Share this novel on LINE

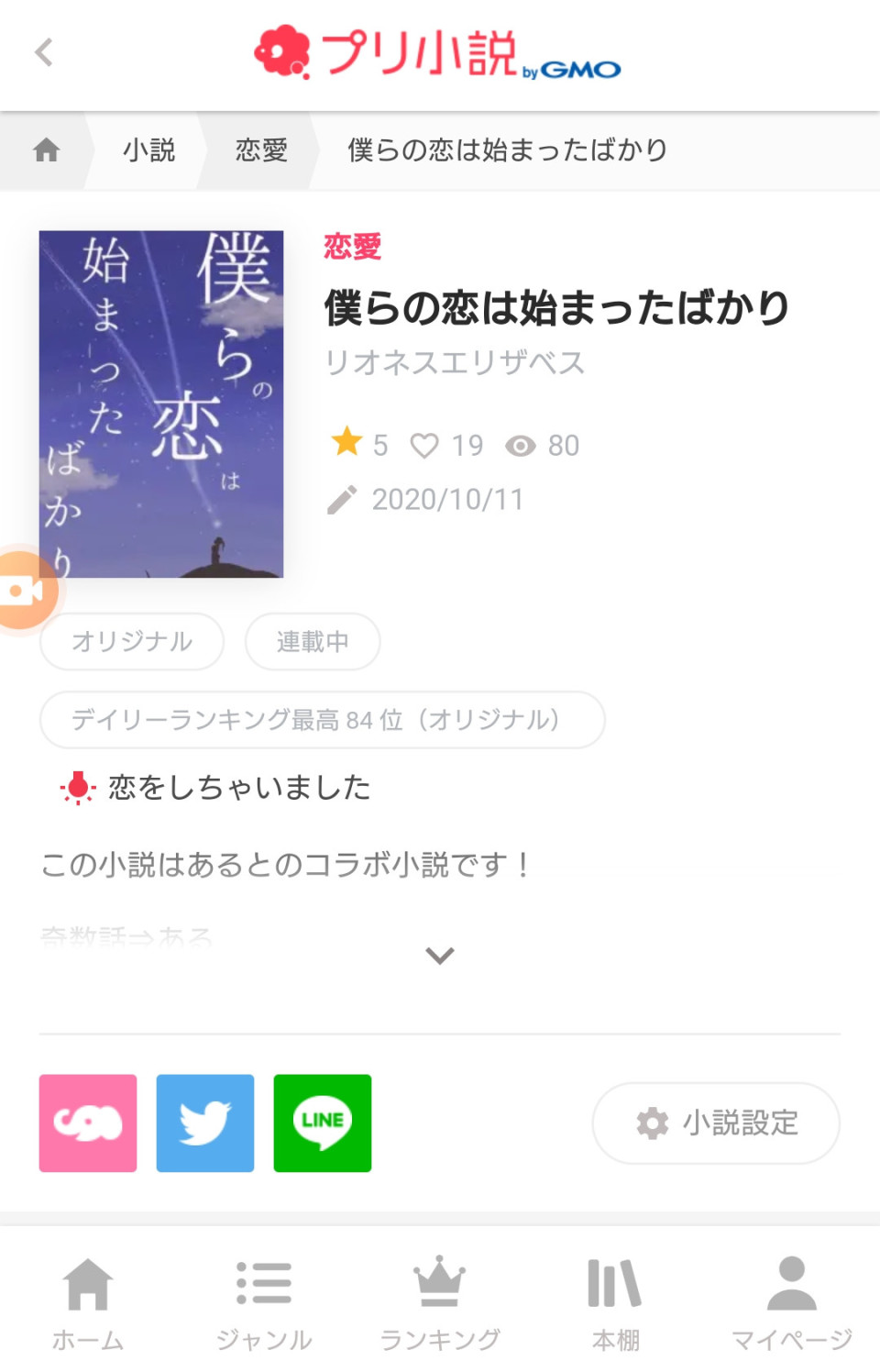(323, 1123)
